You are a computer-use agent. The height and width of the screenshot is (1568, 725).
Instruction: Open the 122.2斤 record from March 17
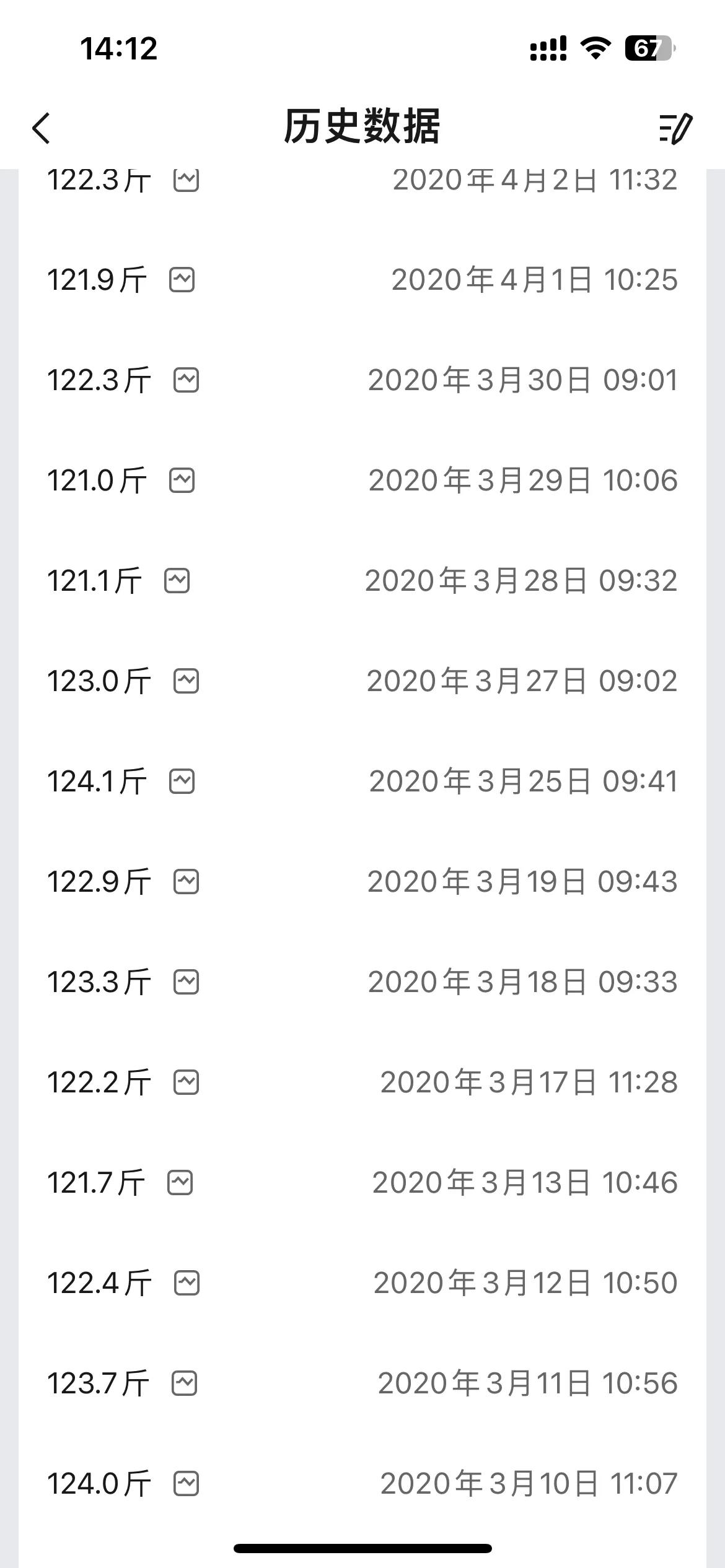click(362, 1082)
